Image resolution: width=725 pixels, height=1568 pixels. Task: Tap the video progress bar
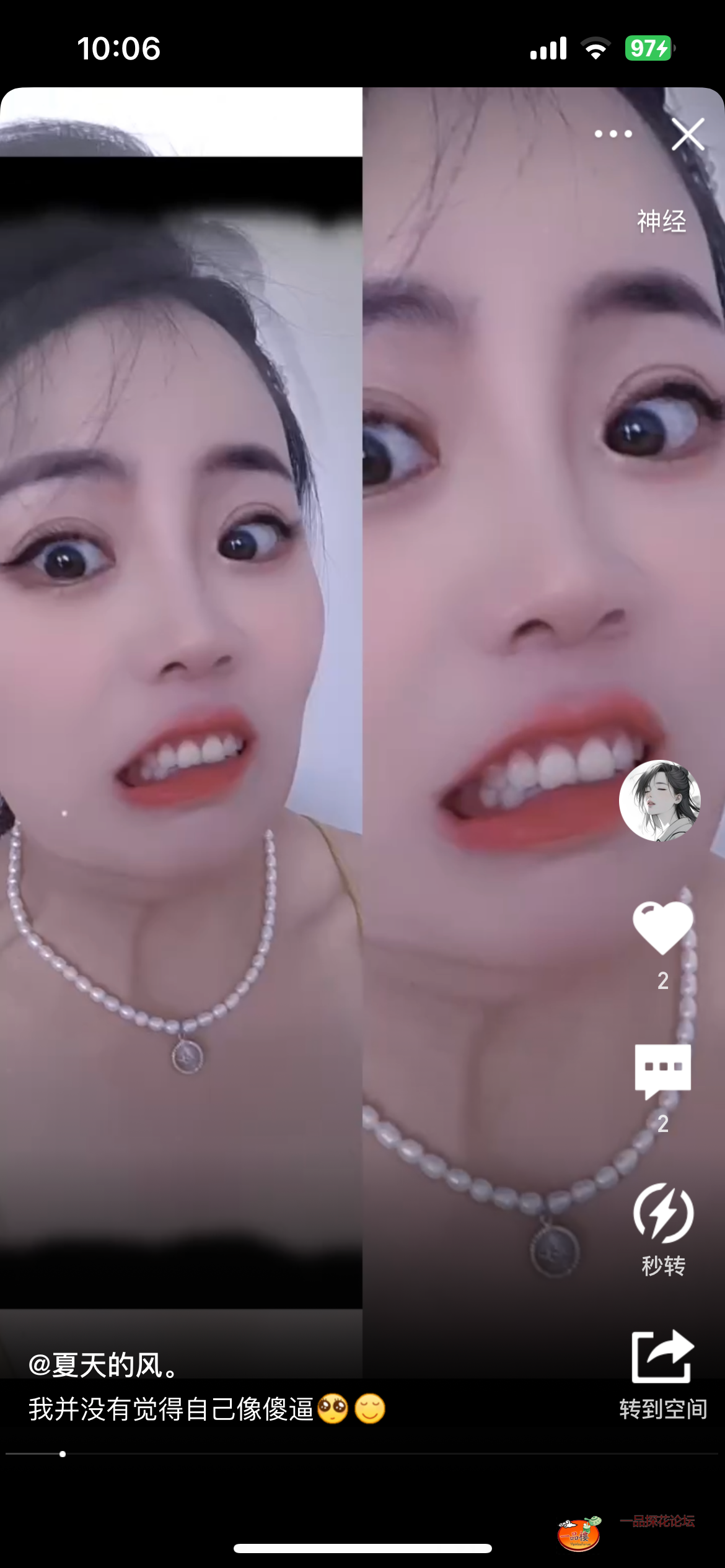[362, 1454]
